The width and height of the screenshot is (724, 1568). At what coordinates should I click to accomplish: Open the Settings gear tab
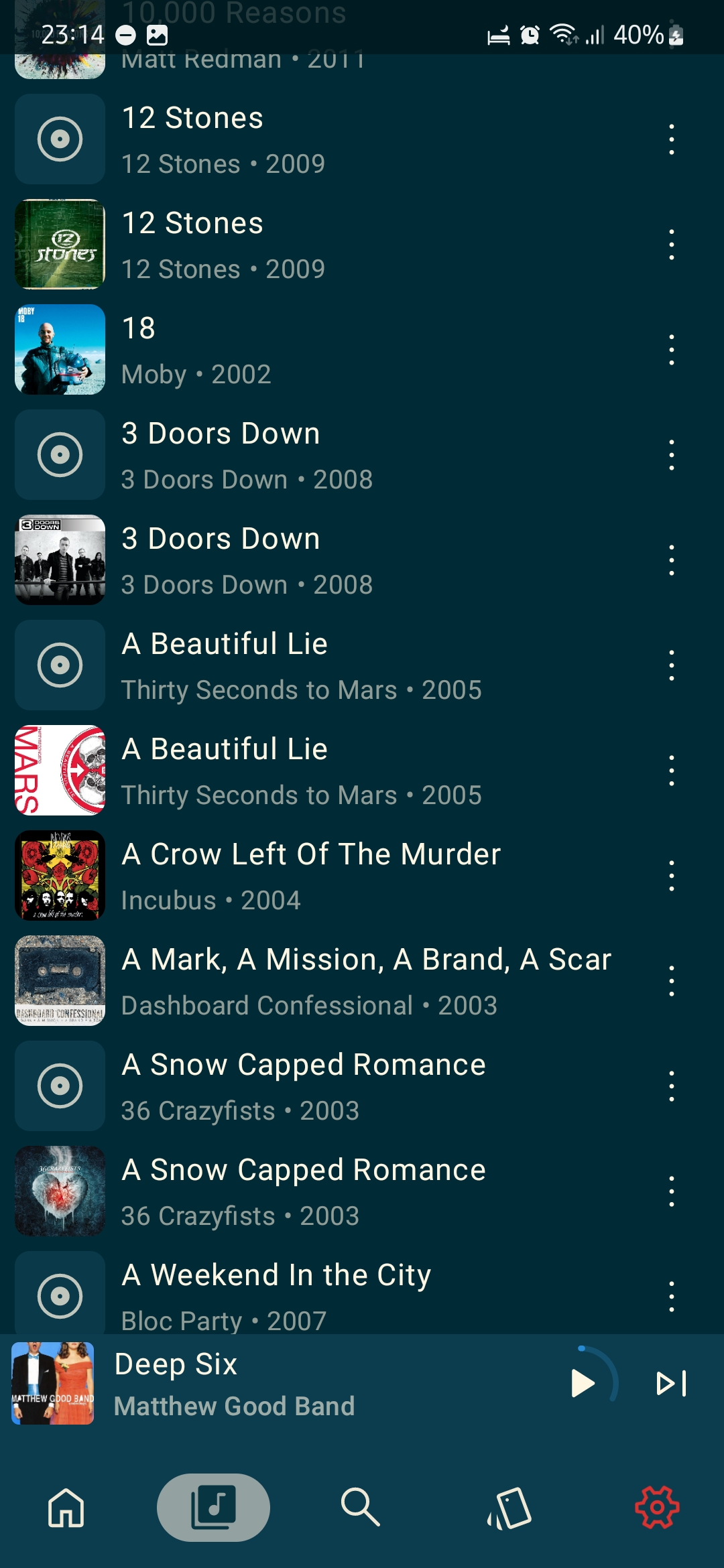point(657,1508)
